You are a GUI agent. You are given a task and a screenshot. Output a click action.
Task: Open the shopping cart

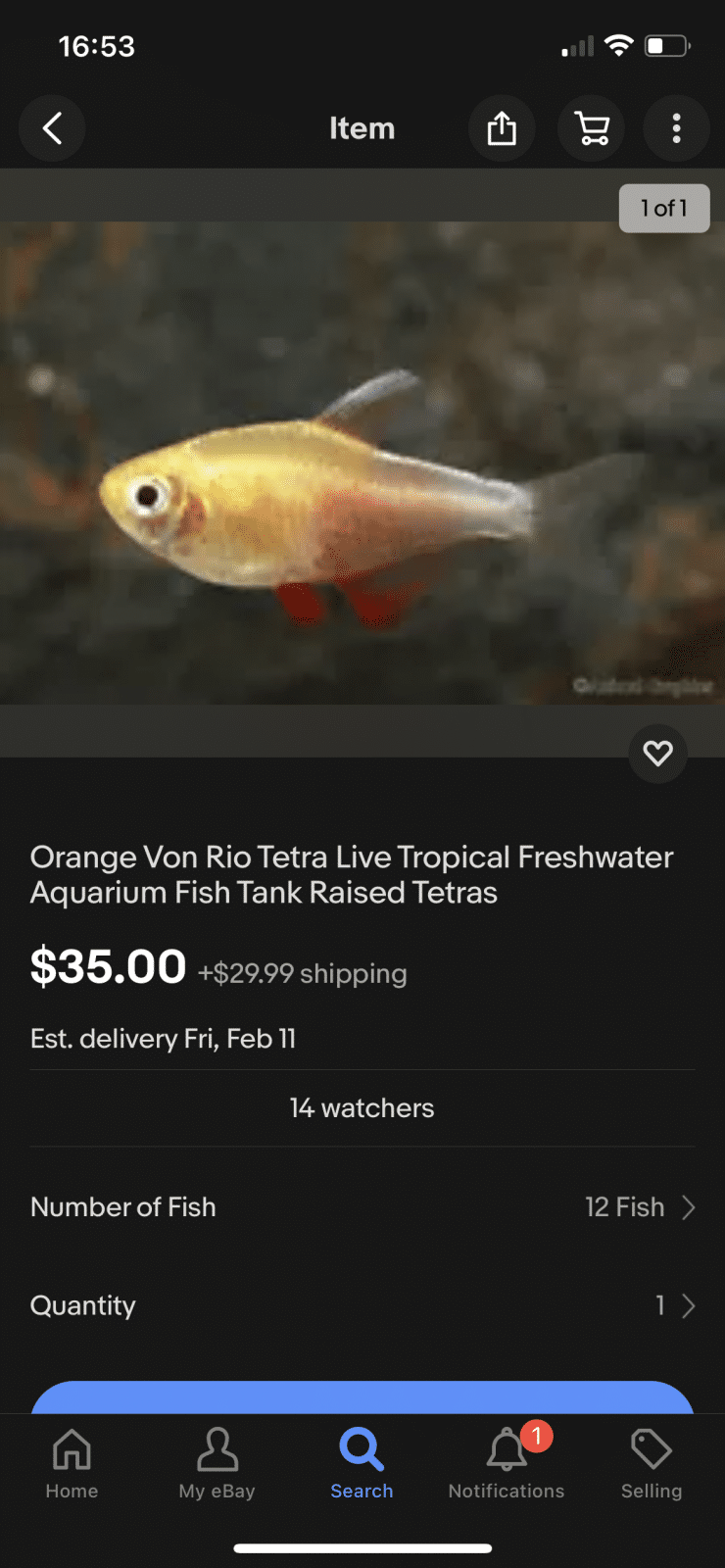pos(591,128)
